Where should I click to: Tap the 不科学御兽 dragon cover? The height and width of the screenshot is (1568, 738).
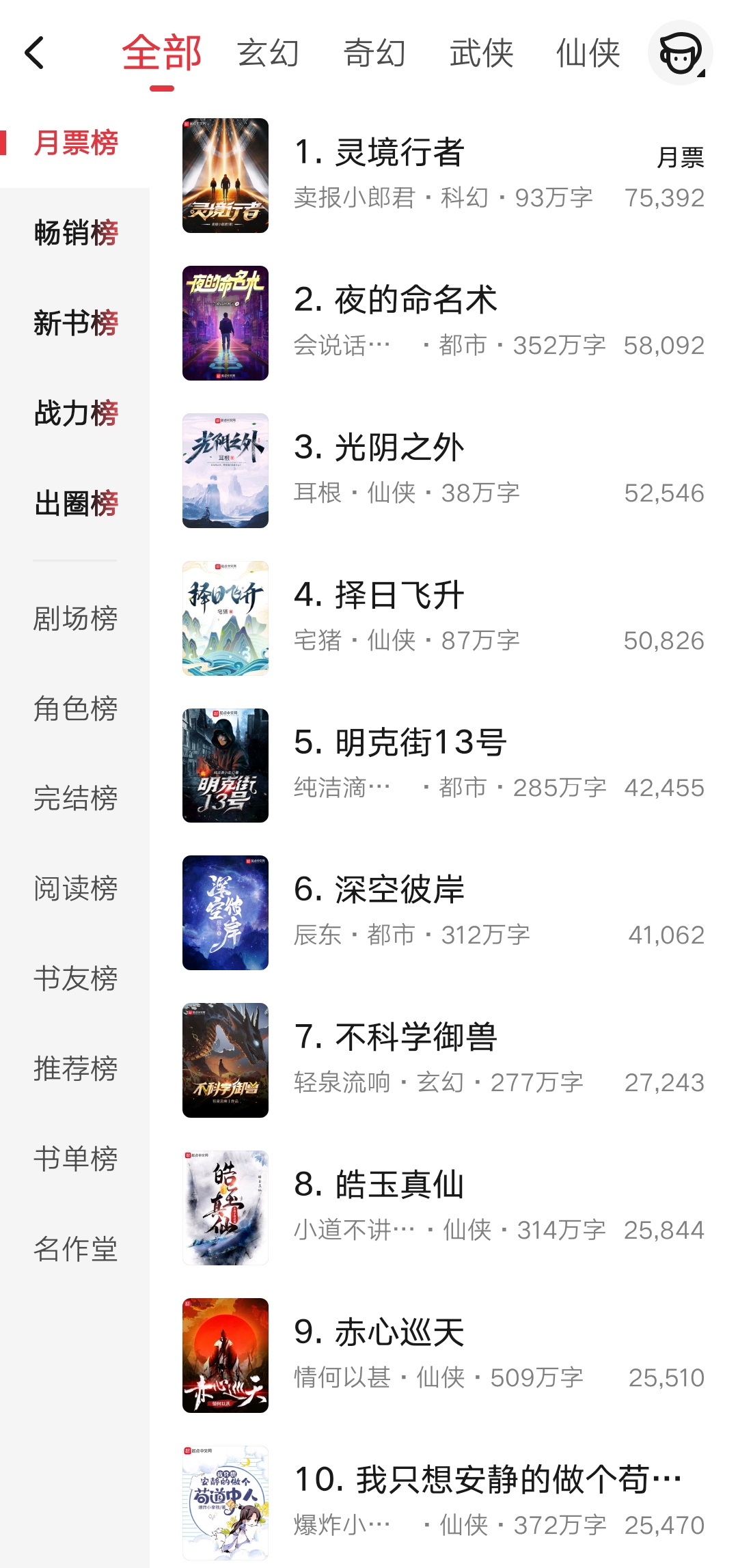point(225,1060)
